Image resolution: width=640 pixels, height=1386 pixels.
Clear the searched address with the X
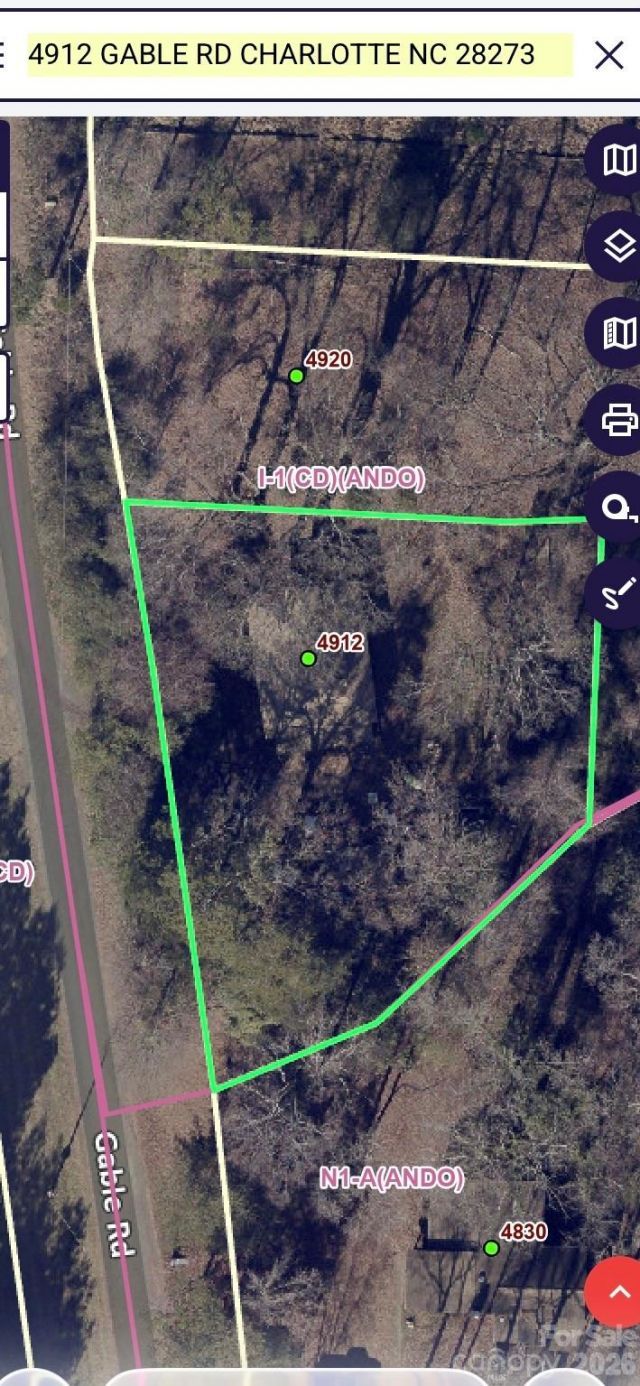pyautogui.click(x=609, y=55)
